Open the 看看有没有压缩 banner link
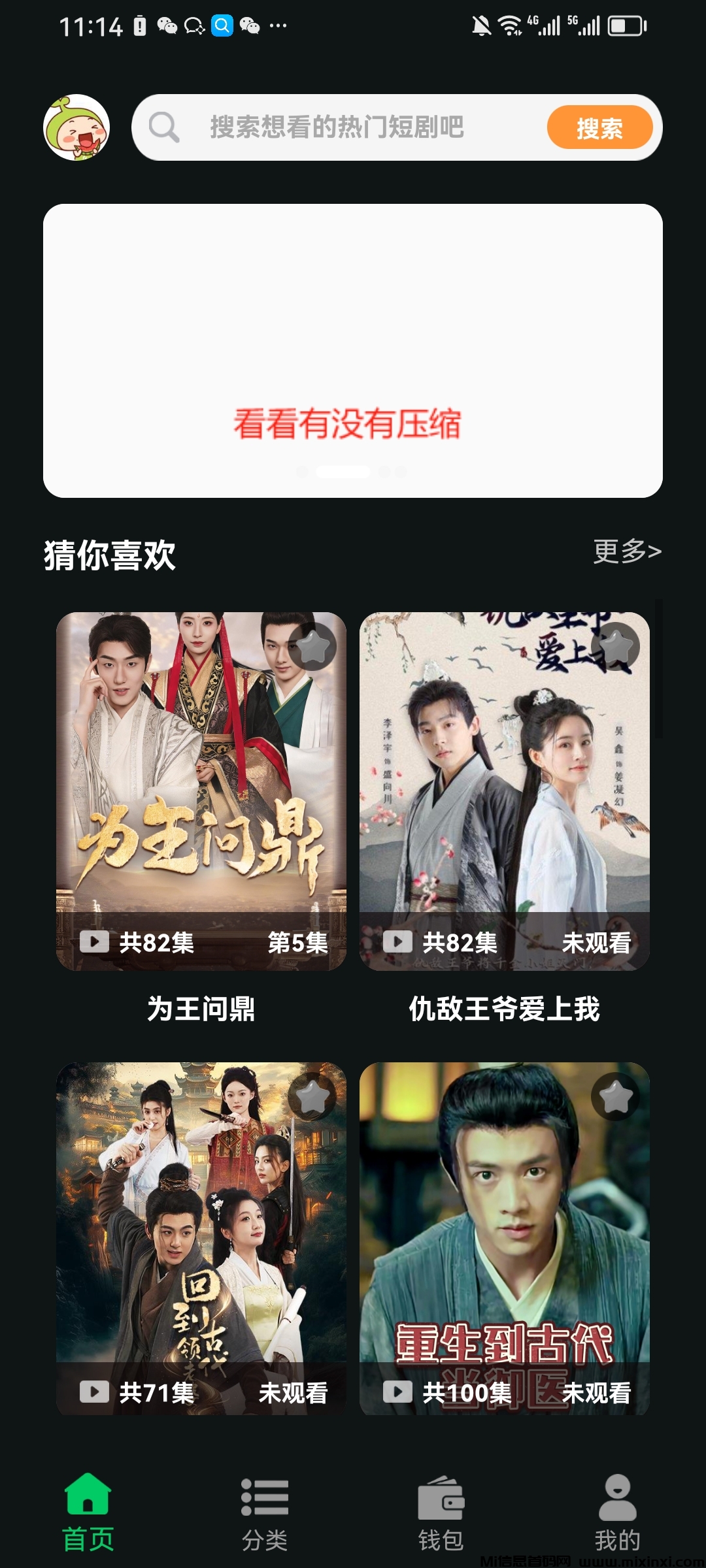This screenshot has width=706, height=1568. click(348, 423)
